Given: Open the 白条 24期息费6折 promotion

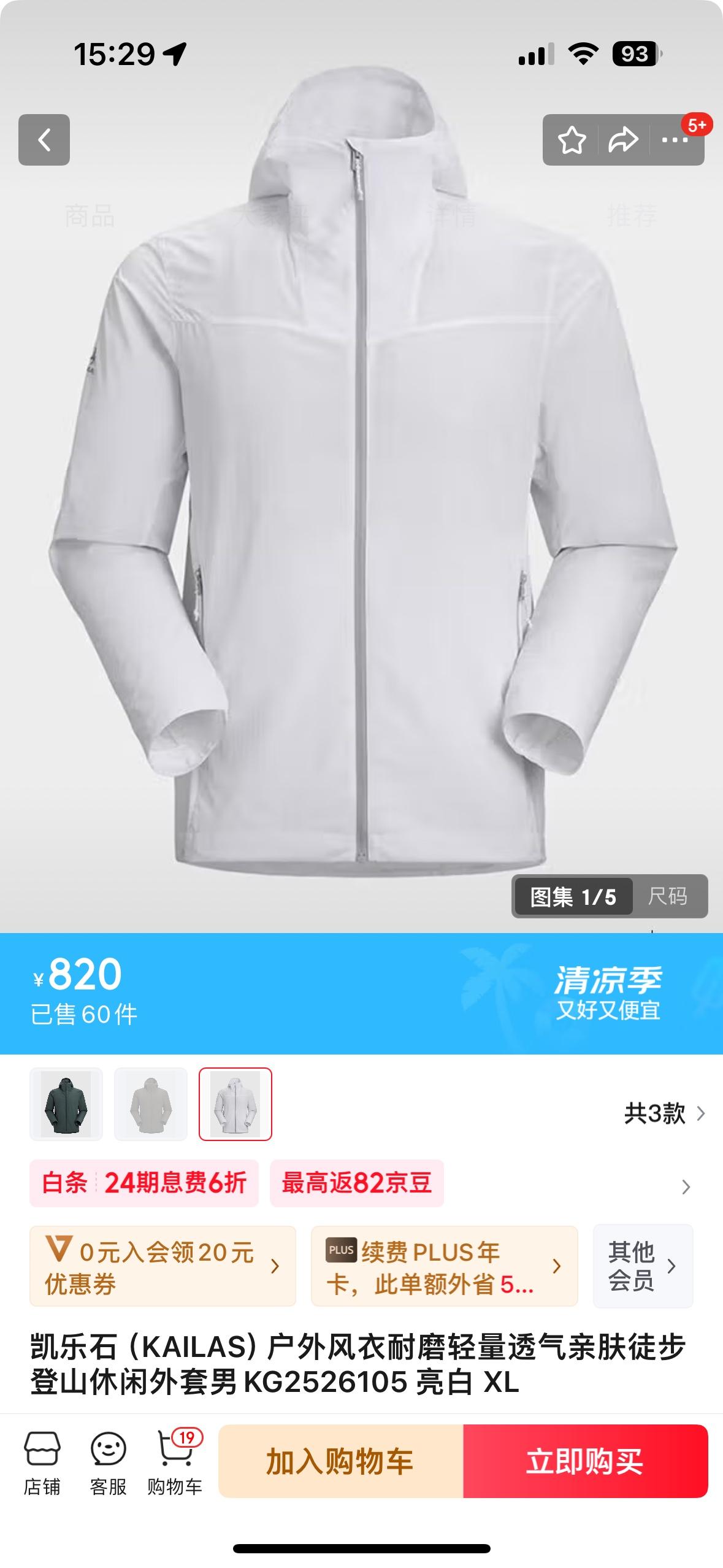Looking at the screenshot, I should point(144,1183).
